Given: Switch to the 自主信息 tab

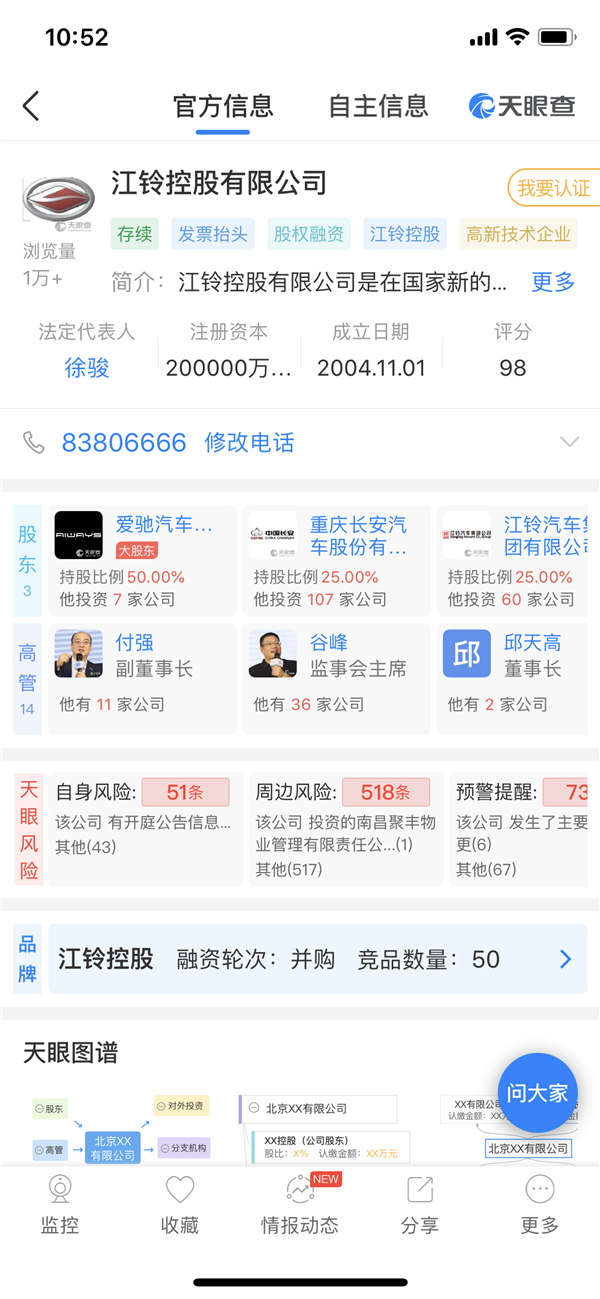Looking at the screenshot, I should tap(378, 105).
